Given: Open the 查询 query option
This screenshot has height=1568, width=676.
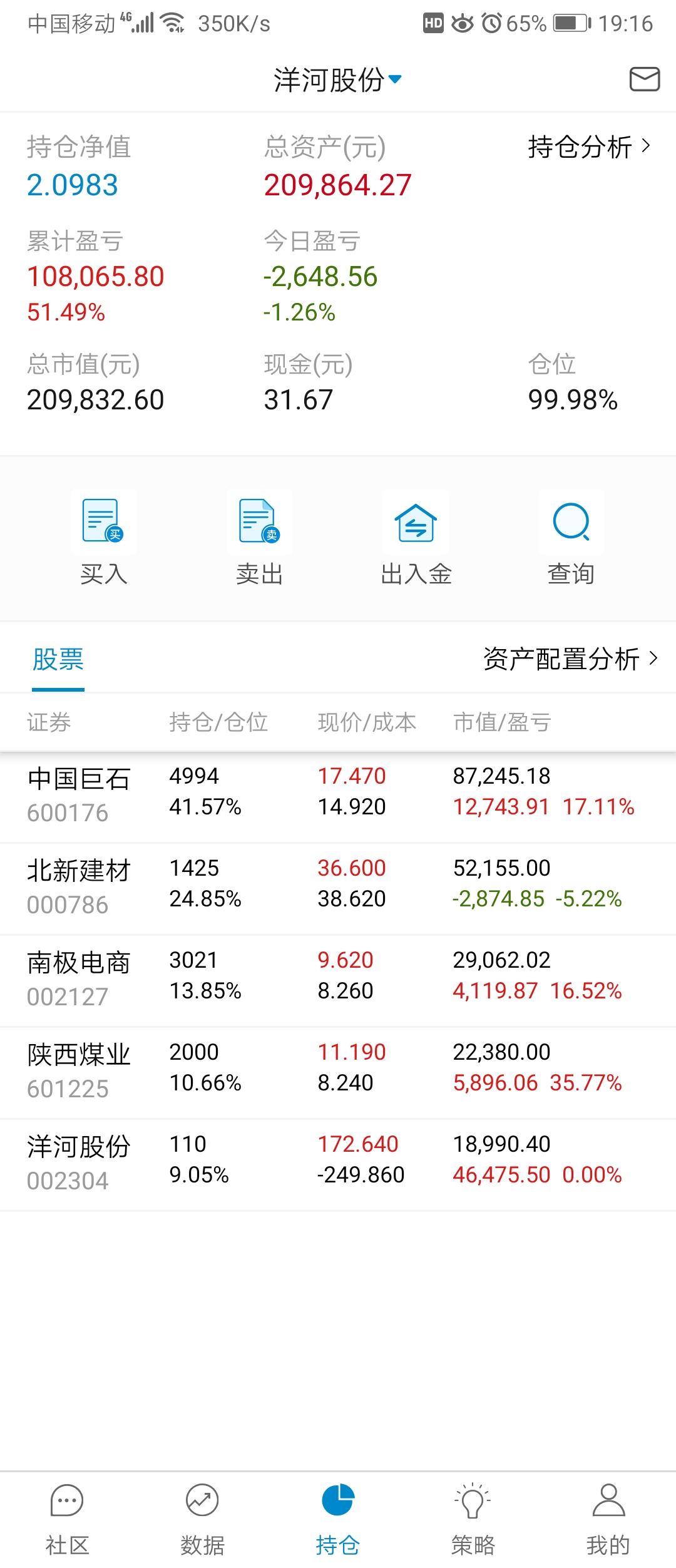Looking at the screenshot, I should 571,538.
